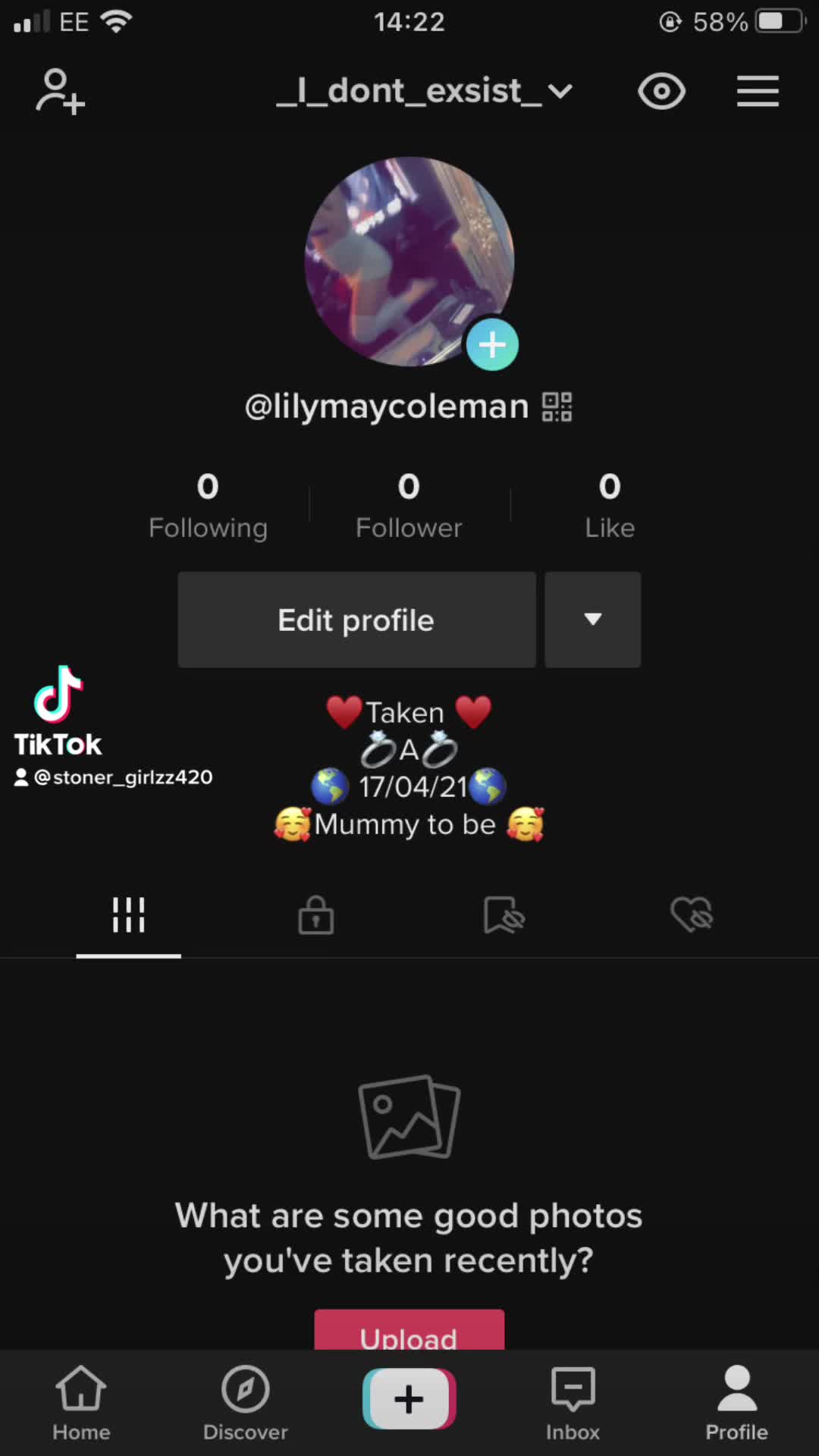
Task: Switch to the hidden liked videos tab
Action: point(692,915)
